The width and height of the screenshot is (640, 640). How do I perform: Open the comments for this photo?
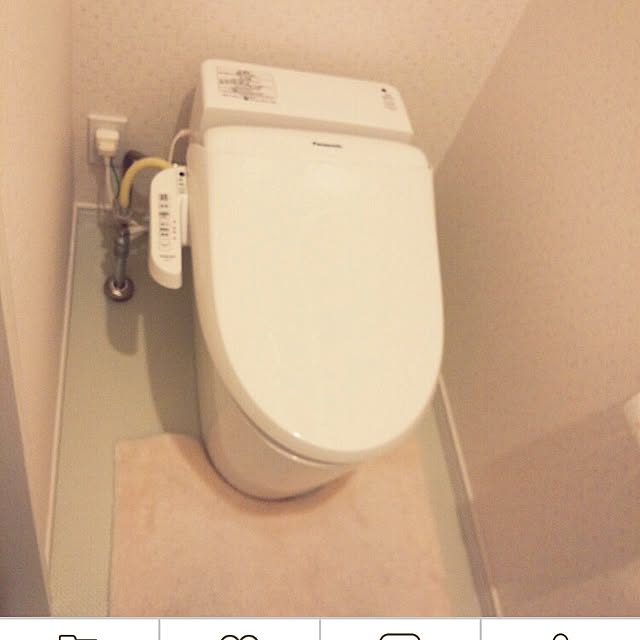[400, 634]
